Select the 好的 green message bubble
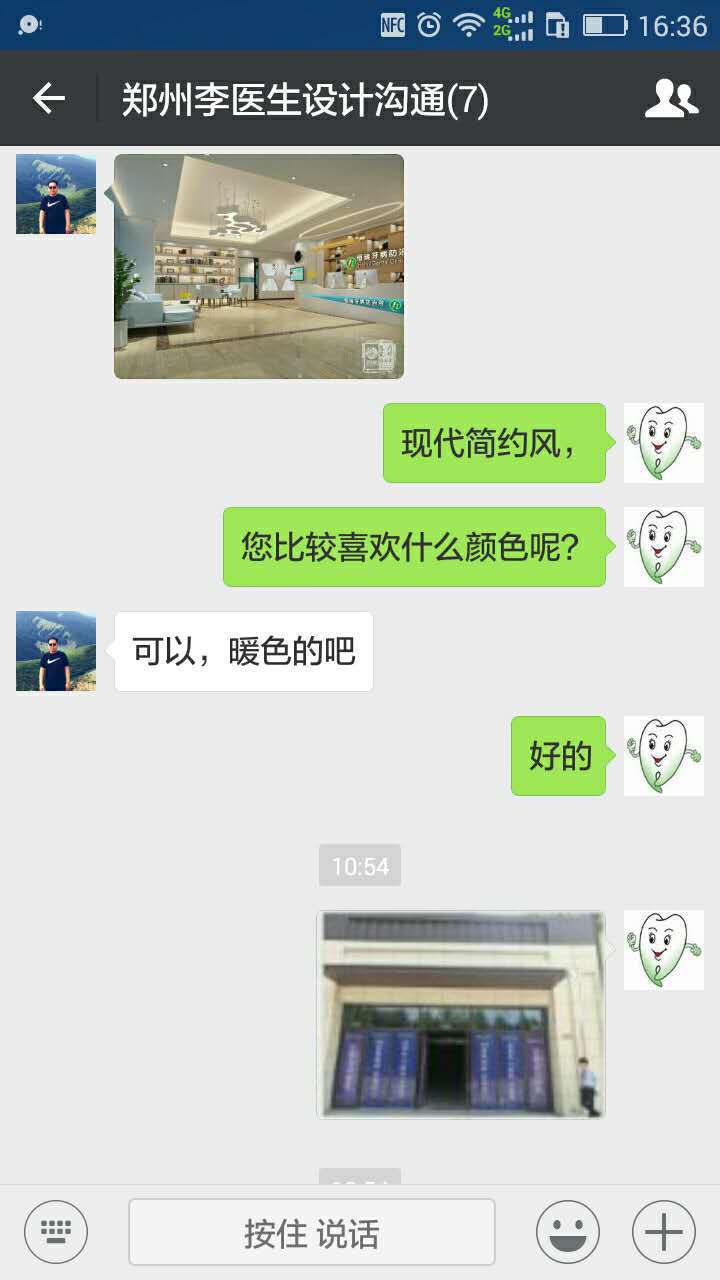 (557, 757)
